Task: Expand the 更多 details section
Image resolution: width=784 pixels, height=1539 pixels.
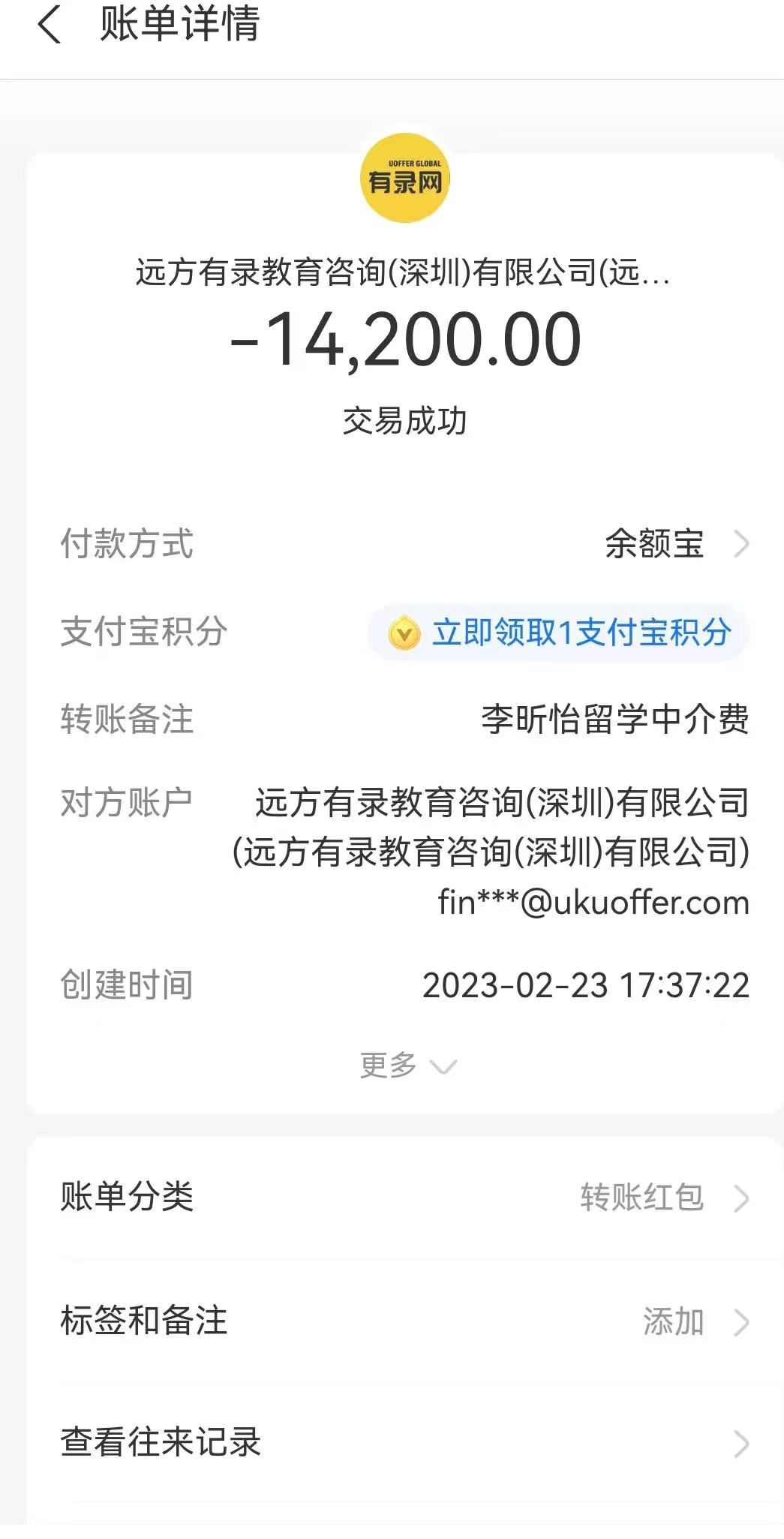Action: (407, 1066)
